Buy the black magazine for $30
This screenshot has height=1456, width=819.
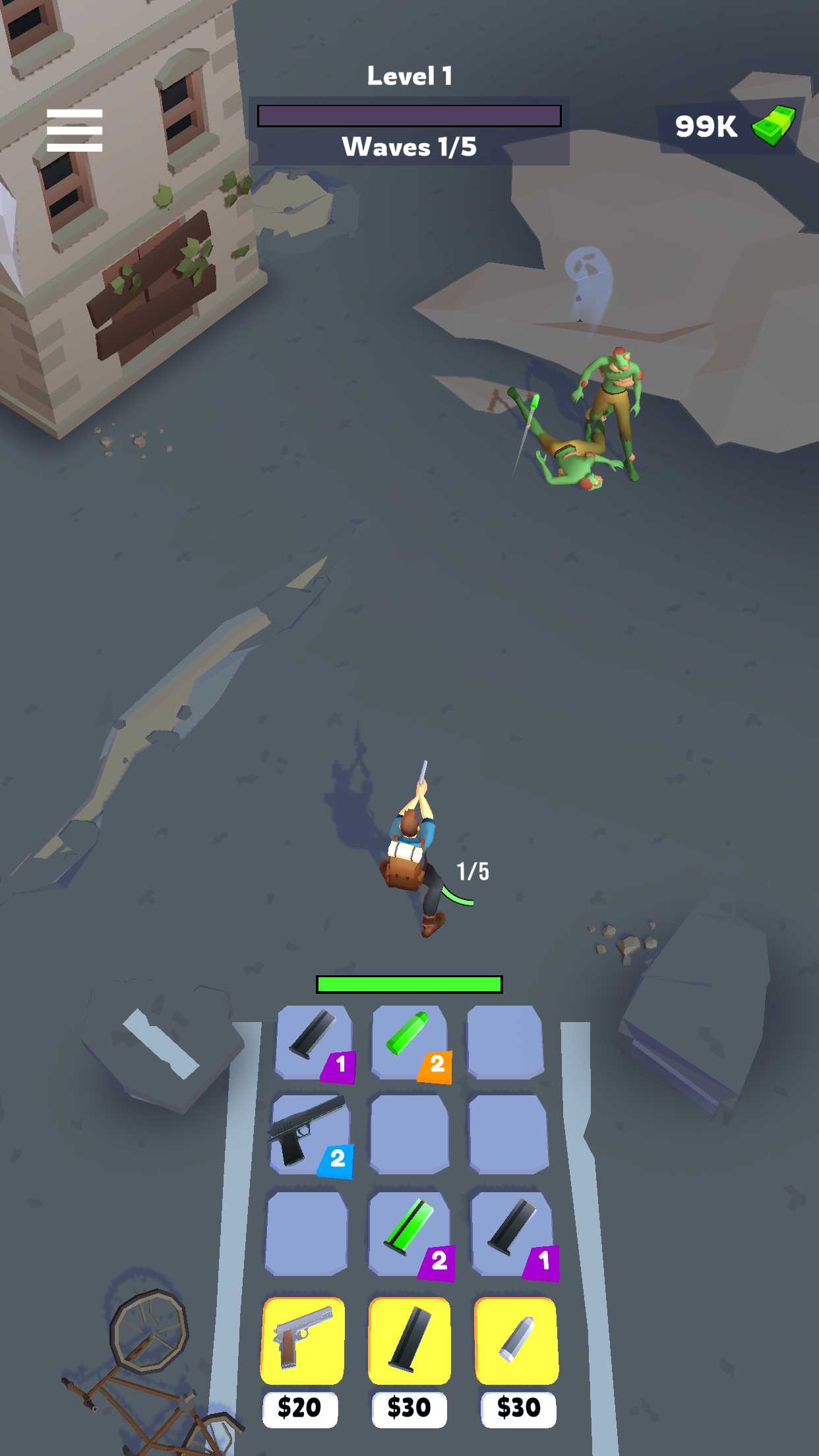tap(409, 1341)
